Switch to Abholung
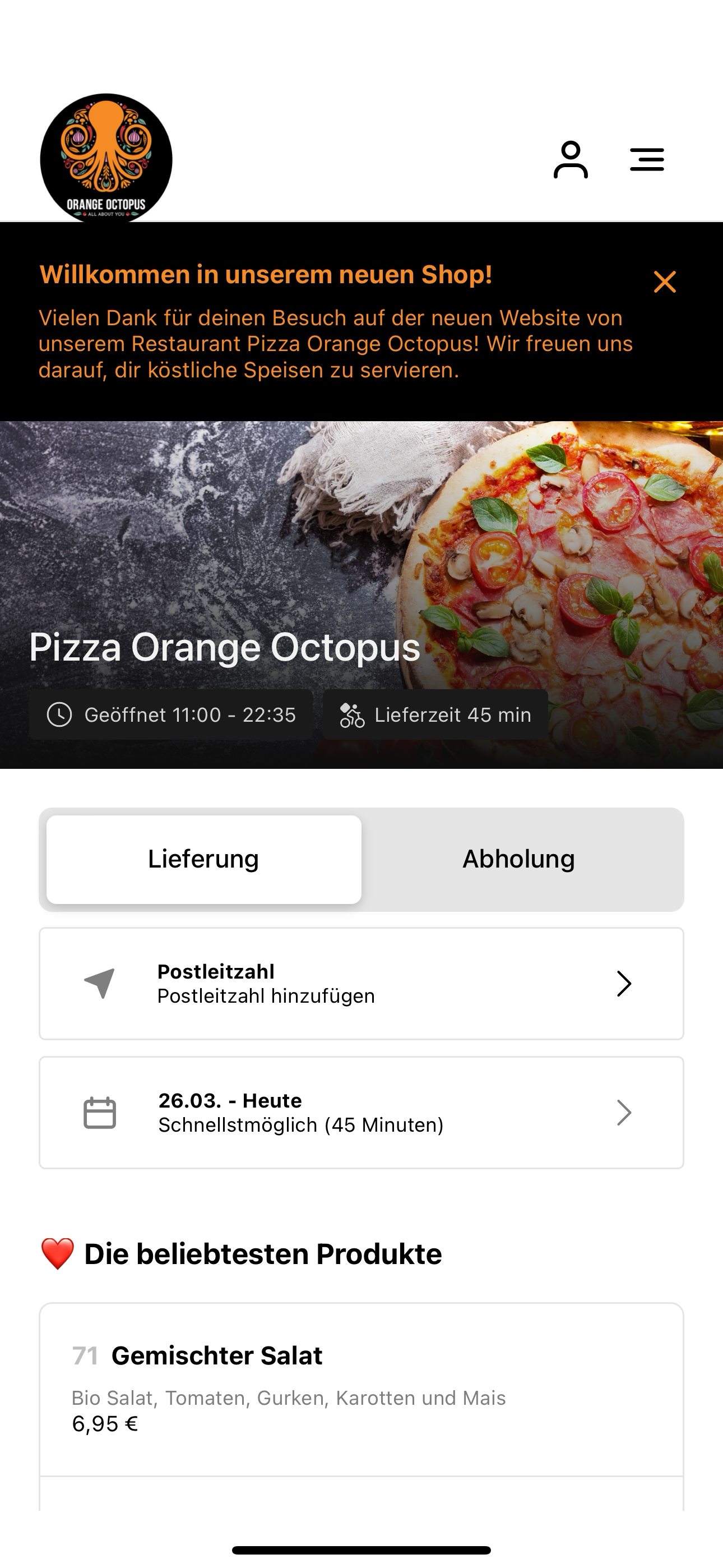Screen dimensions: 723x1568 pyautogui.click(x=518, y=859)
